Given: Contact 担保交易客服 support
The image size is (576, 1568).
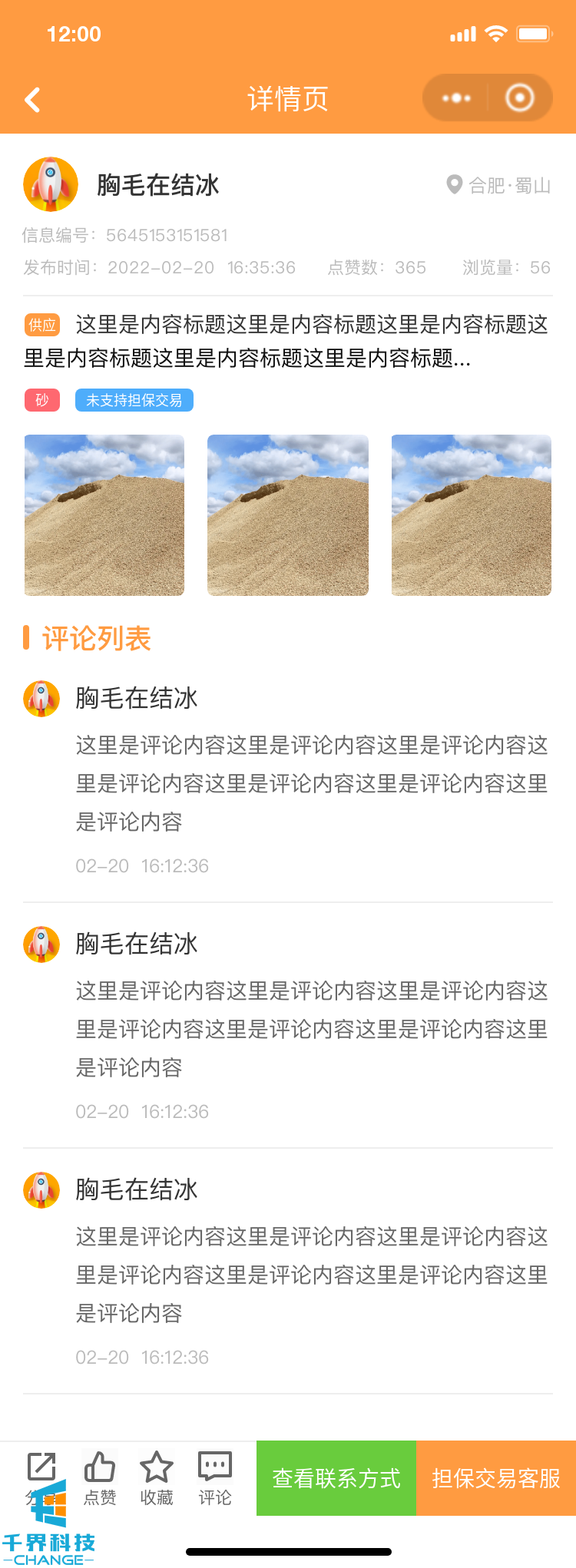Looking at the screenshot, I should click(496, 1478).
